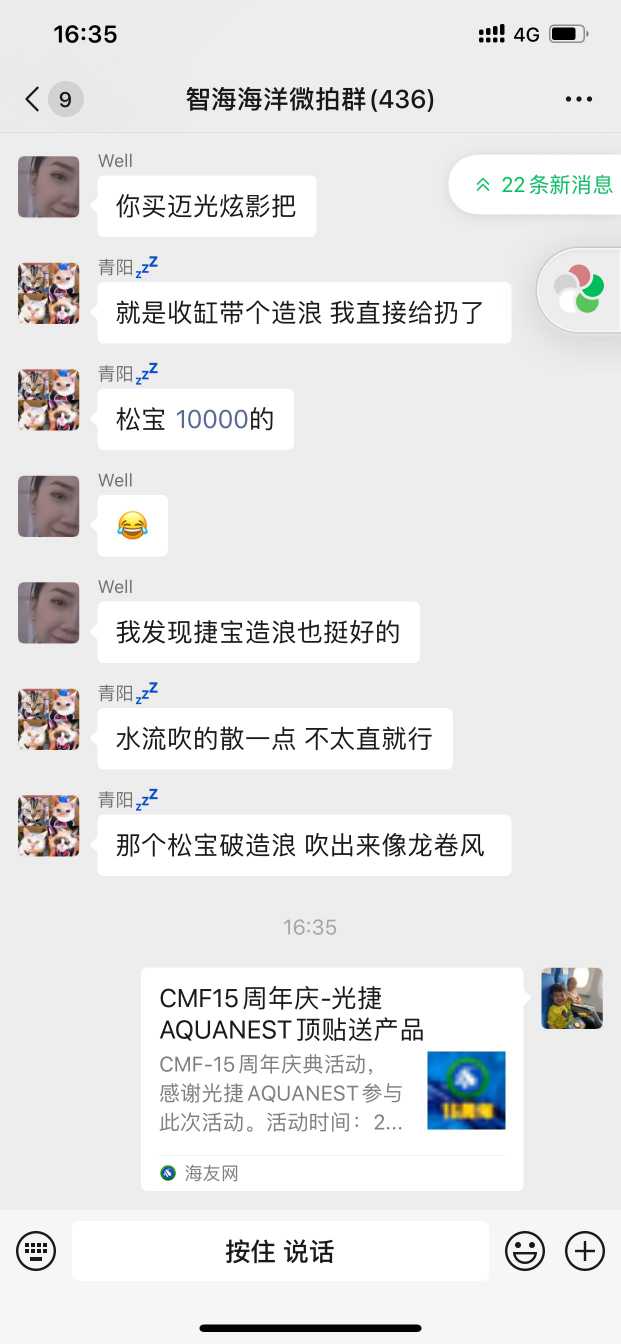Open the group chat overflow menu
Viewport: 621px width, 1344px height.
click(579, 99)
